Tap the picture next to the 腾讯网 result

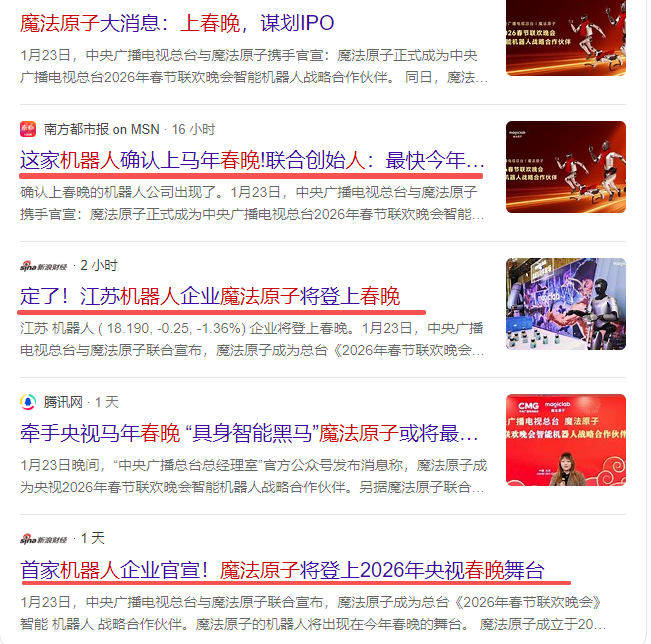[x=565, y=440]
